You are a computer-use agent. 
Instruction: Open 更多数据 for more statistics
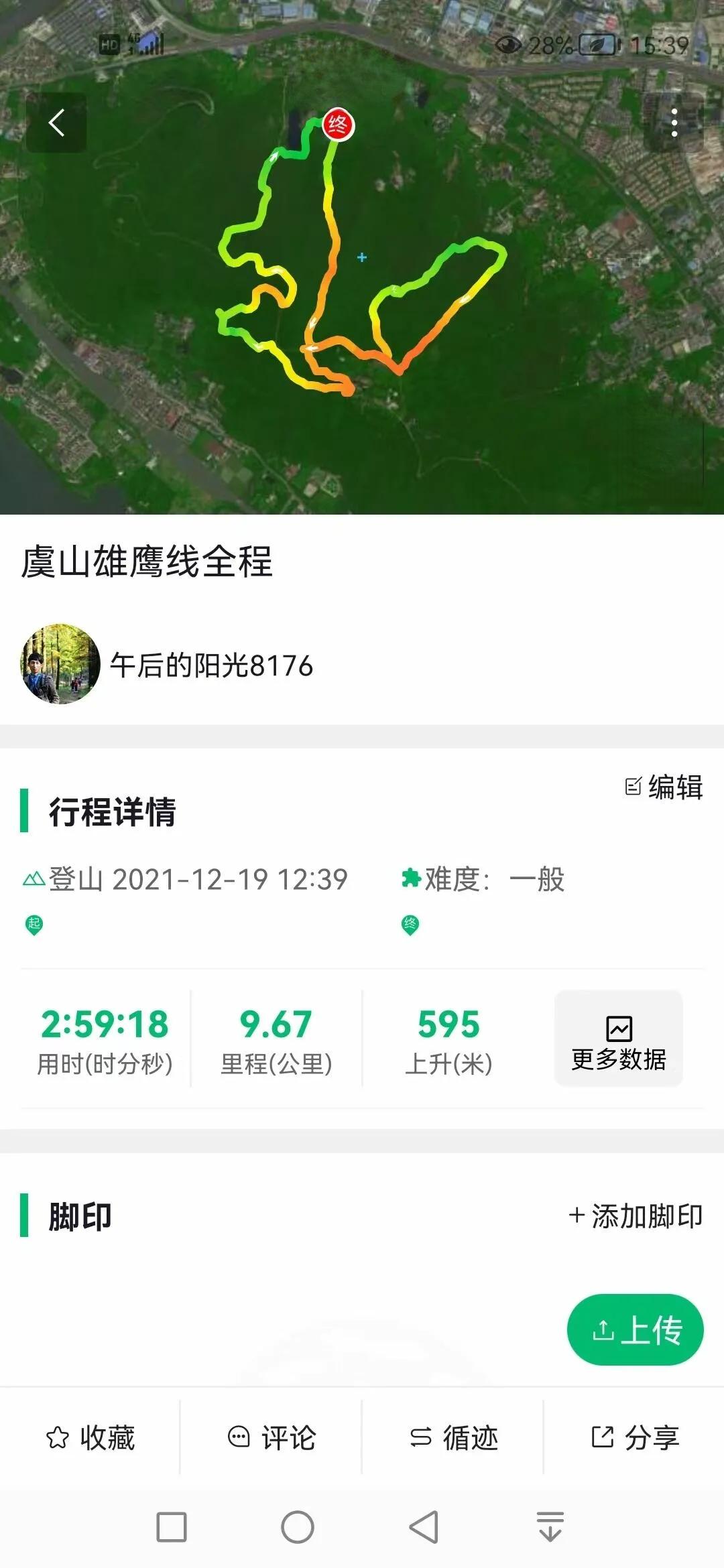click(x=618, y=1038)
